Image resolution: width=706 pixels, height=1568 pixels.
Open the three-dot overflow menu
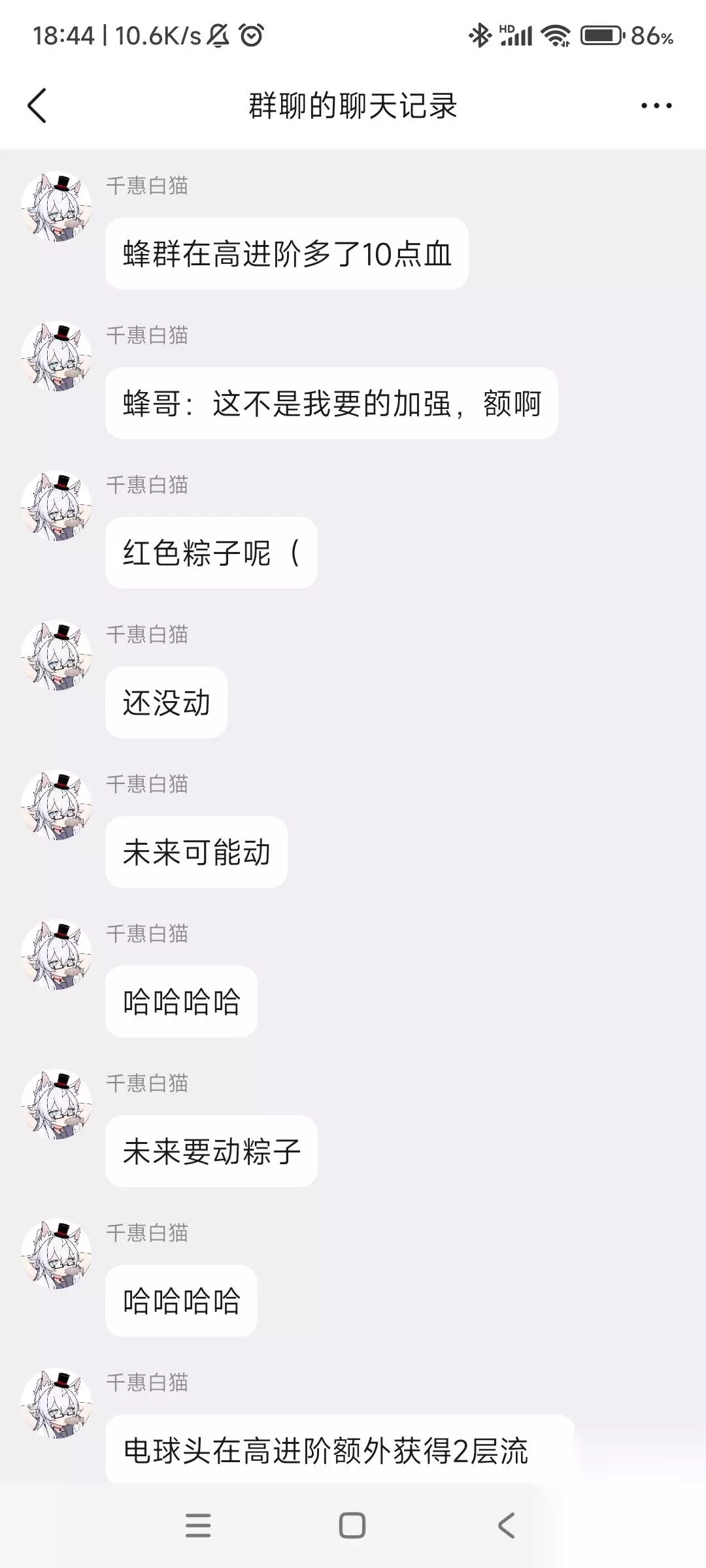tap(656, 106)
